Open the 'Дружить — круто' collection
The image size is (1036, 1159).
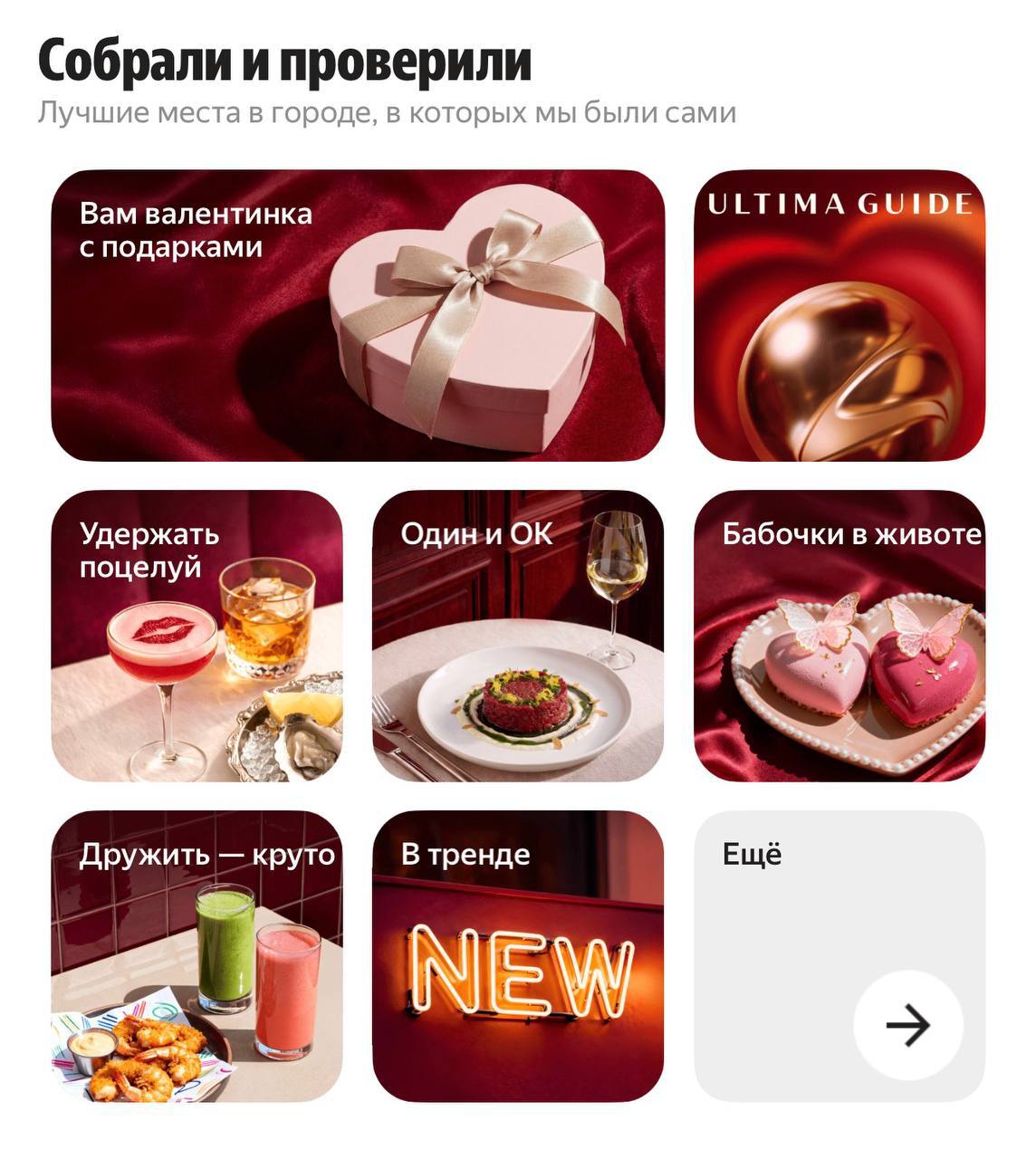(x=197, y=956)
